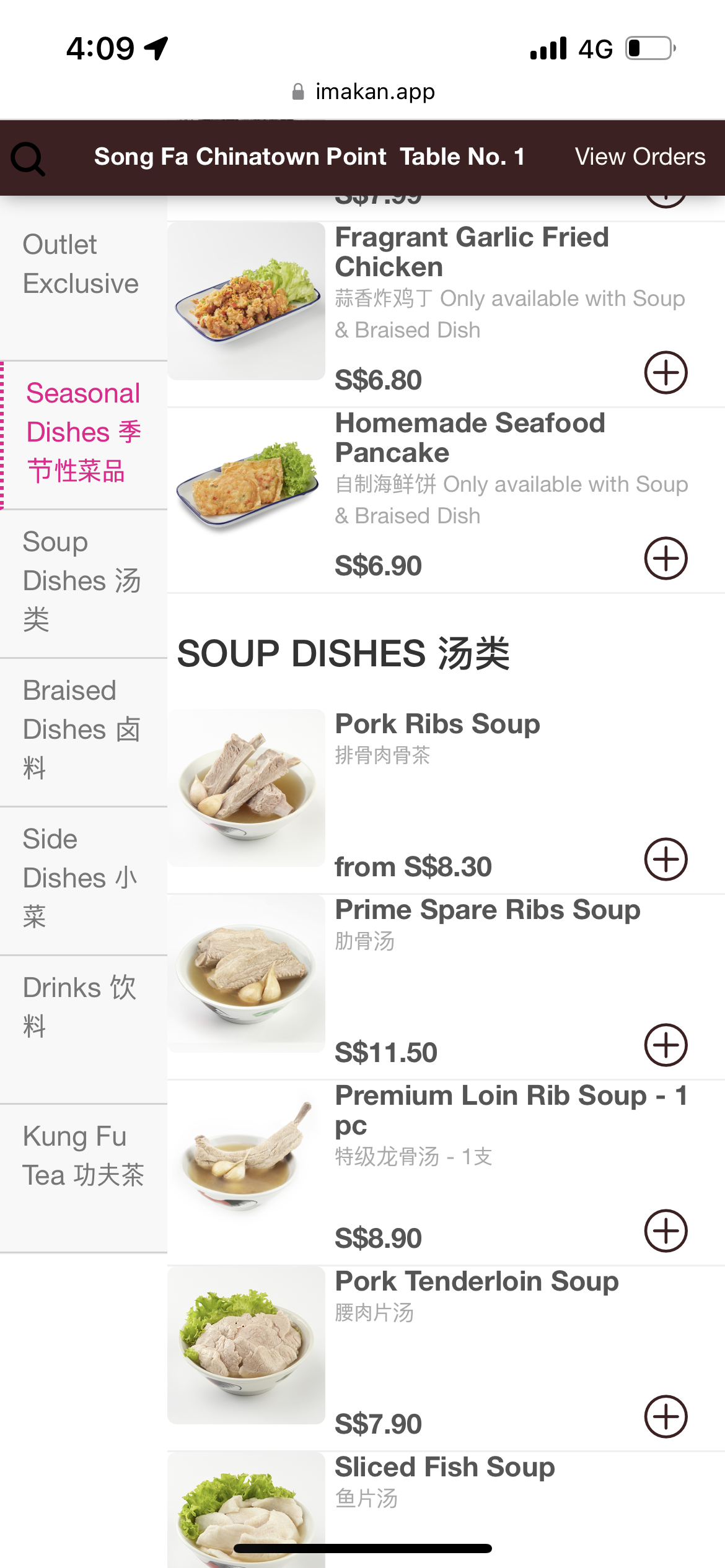Add Fragrant Garlic Fried Chicken to order
Screen dimensions: 725x1568
coord(666,373)
